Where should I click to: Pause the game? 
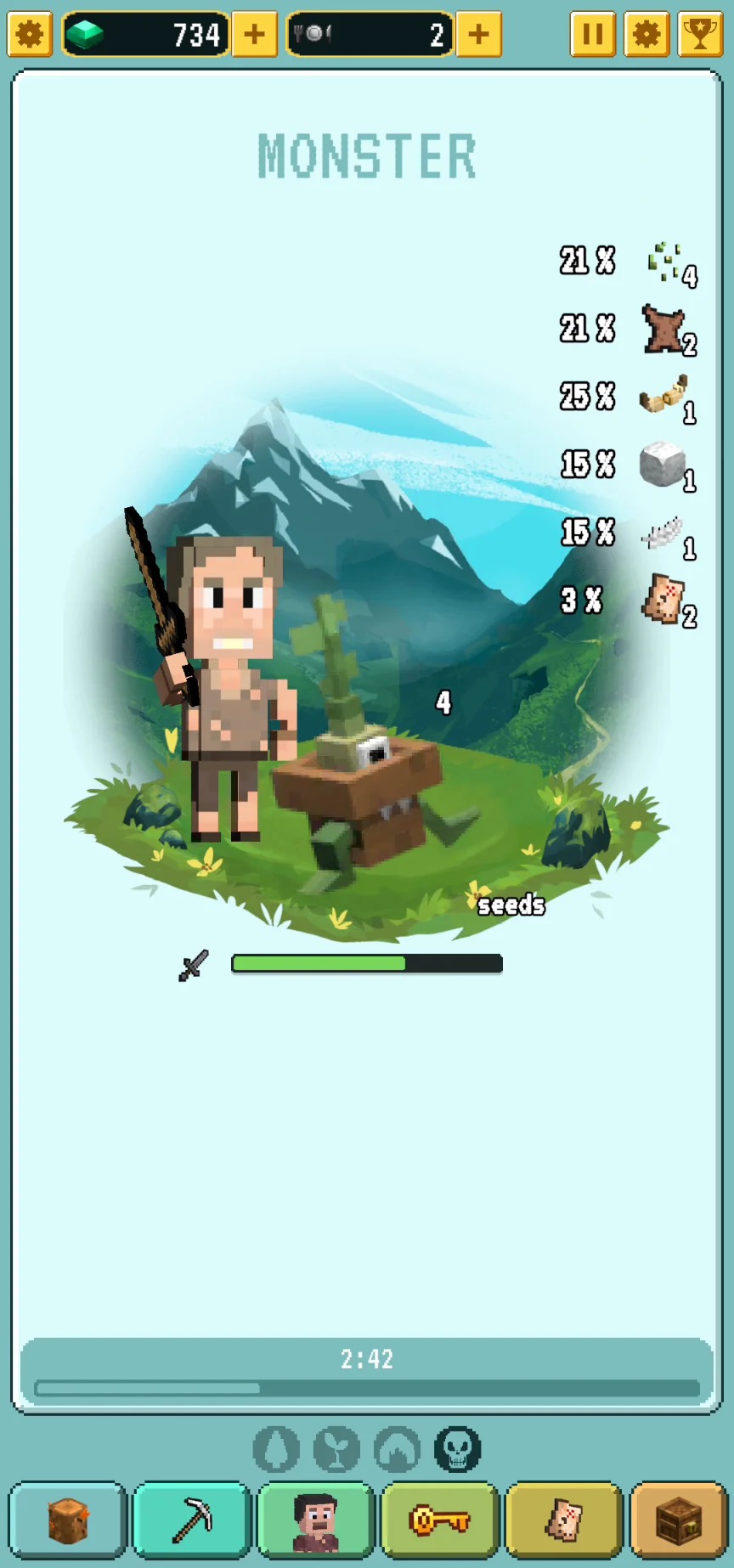(592, 35)
